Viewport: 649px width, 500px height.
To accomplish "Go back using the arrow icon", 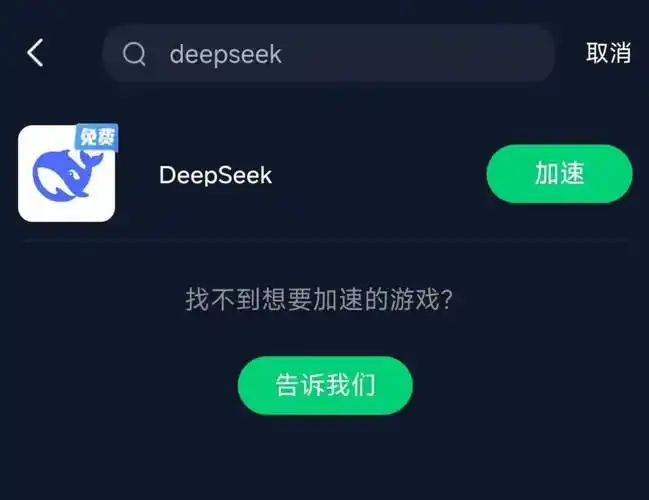I will [x=35, y=53].
